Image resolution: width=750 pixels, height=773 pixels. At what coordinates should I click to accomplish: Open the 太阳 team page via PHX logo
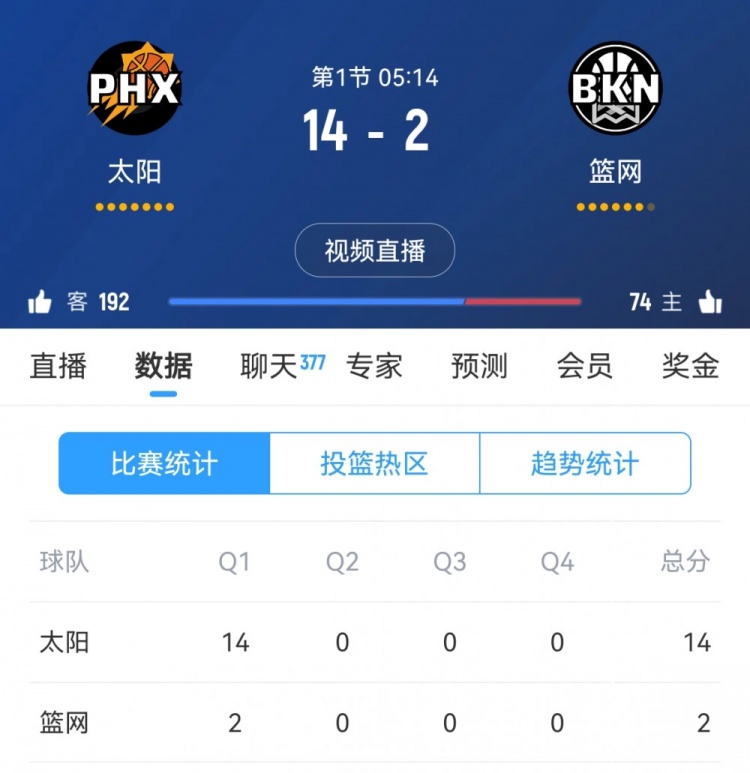coord(134,89)
